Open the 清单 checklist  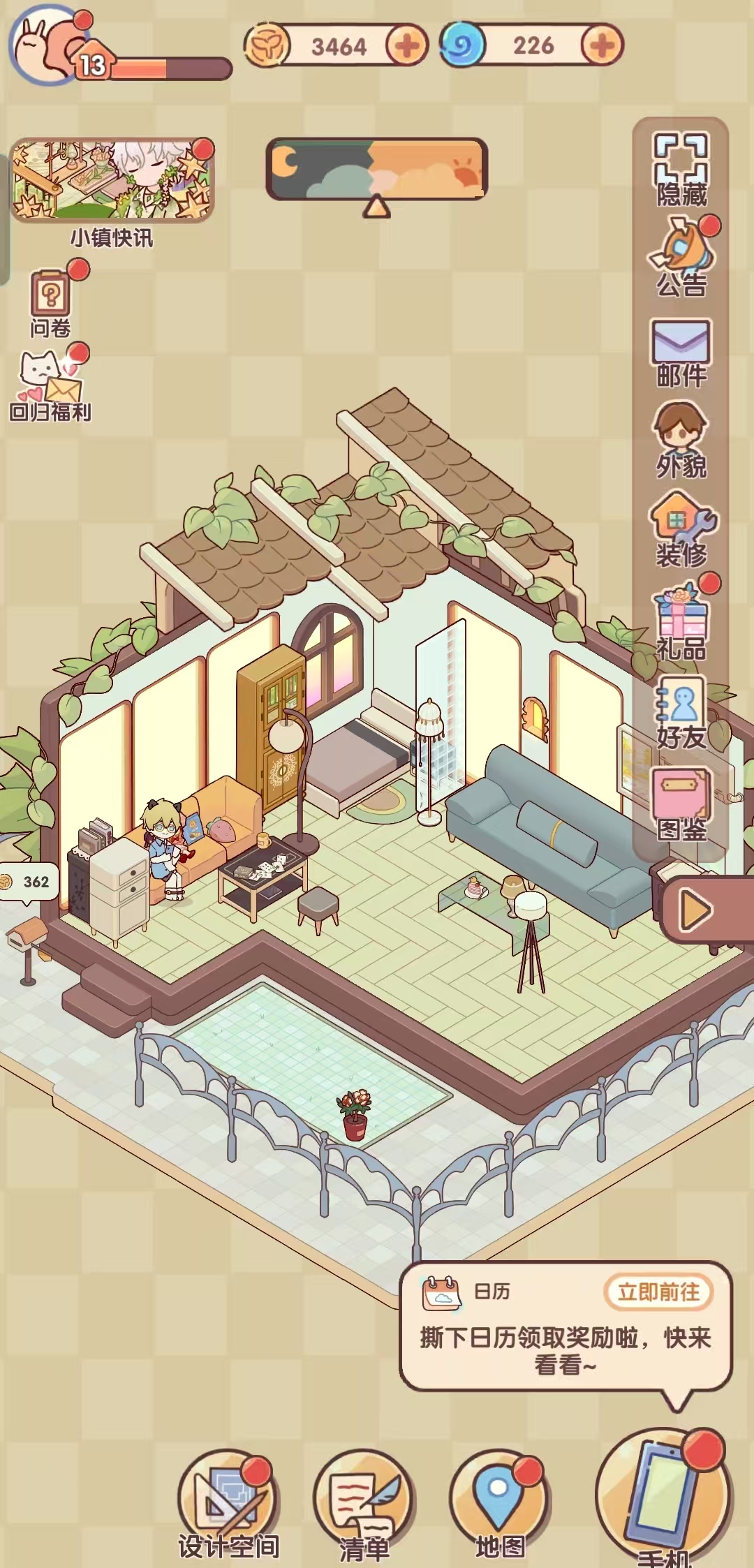click(364, 1502)
